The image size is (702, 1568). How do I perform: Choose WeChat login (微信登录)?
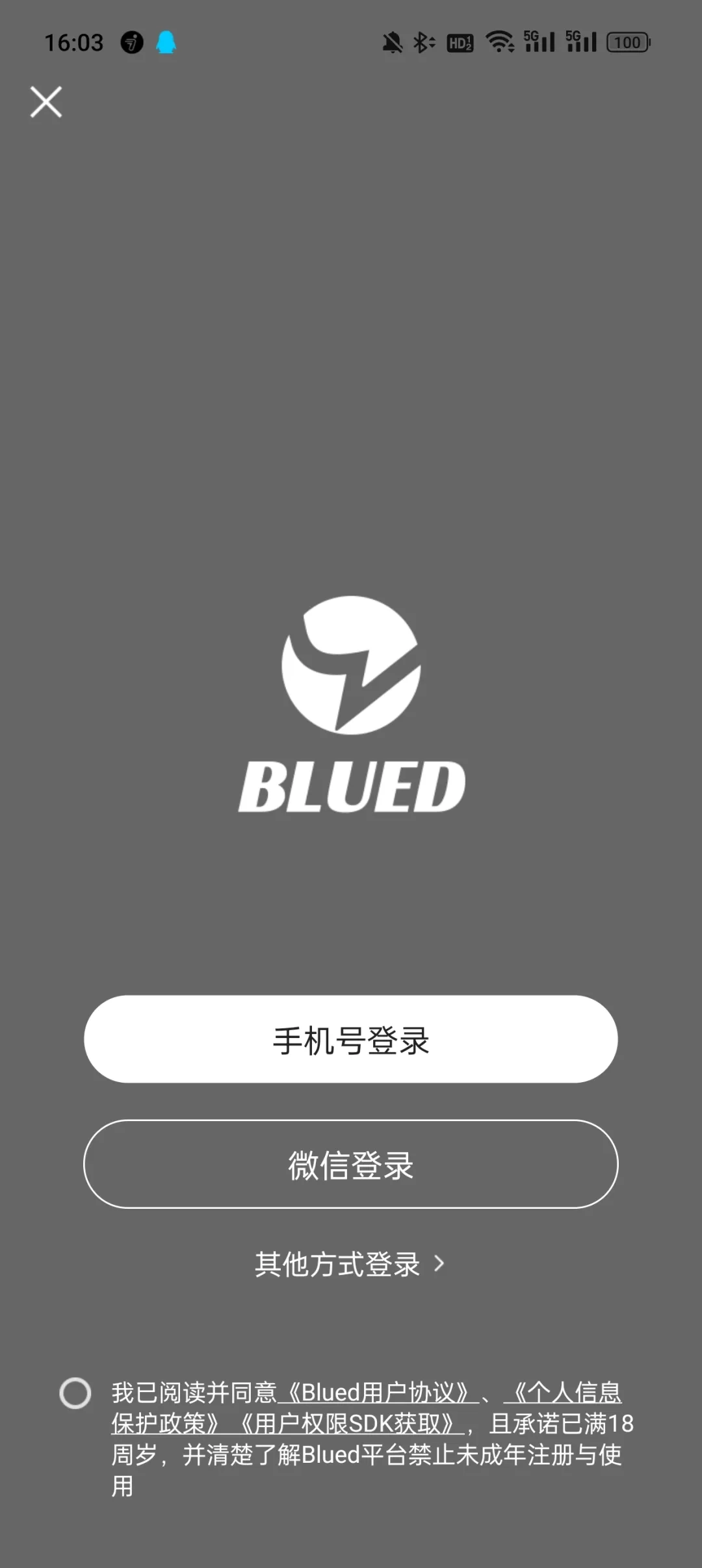(350, 1164)
